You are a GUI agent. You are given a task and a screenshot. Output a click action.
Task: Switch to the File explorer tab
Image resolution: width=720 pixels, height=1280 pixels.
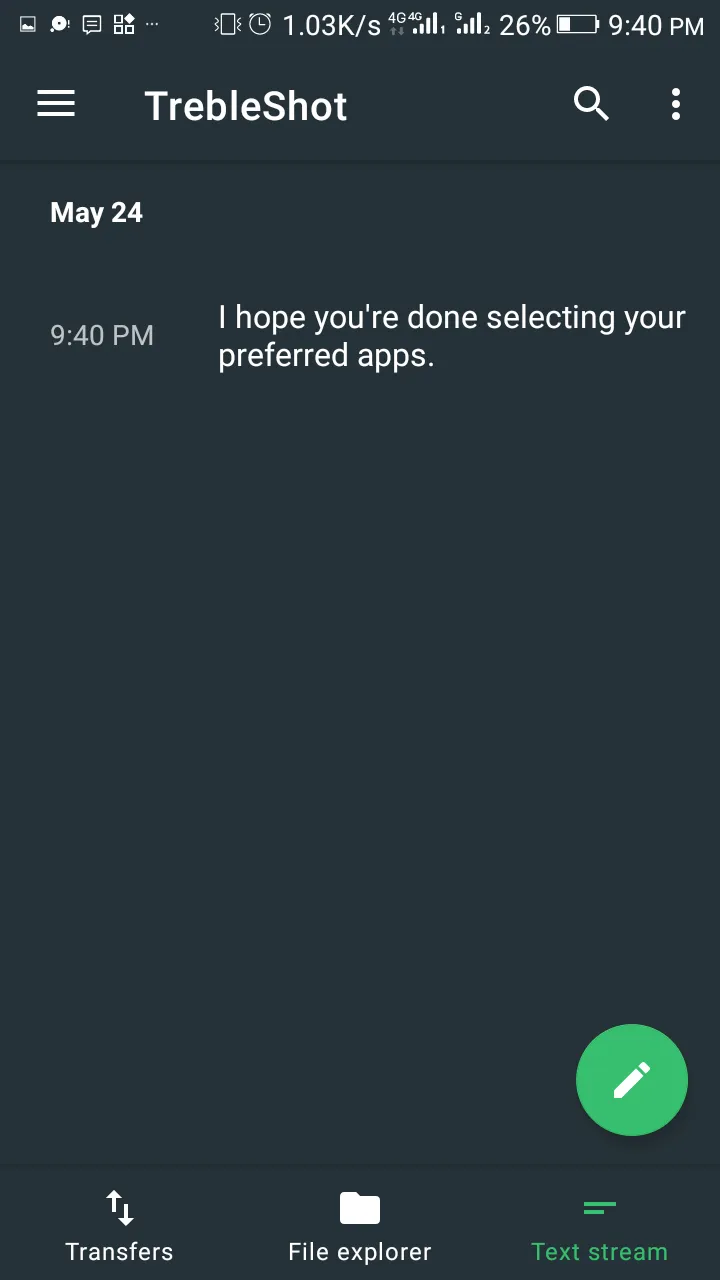[x=360, y=1222]
